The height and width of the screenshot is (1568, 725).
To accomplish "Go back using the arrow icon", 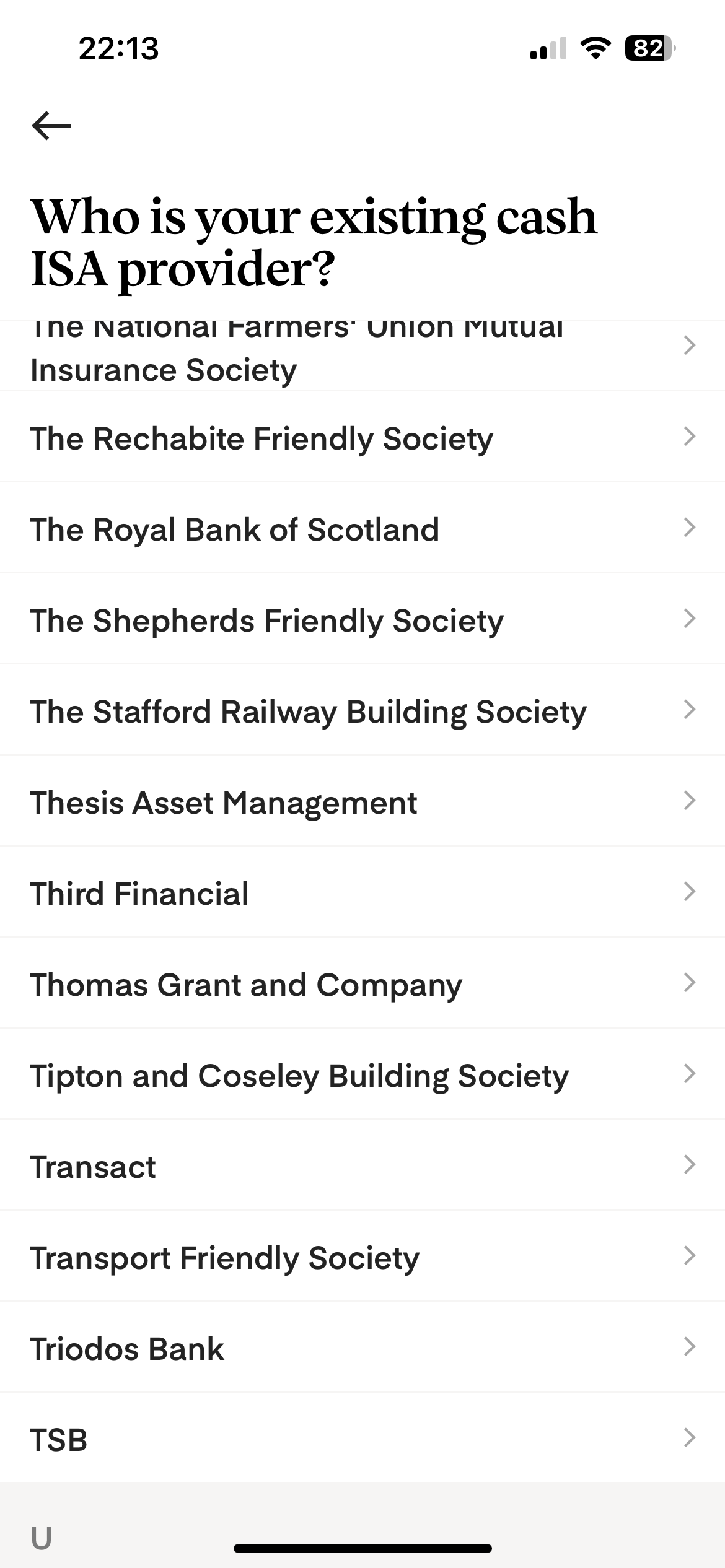I will click(x=51, y=126).
